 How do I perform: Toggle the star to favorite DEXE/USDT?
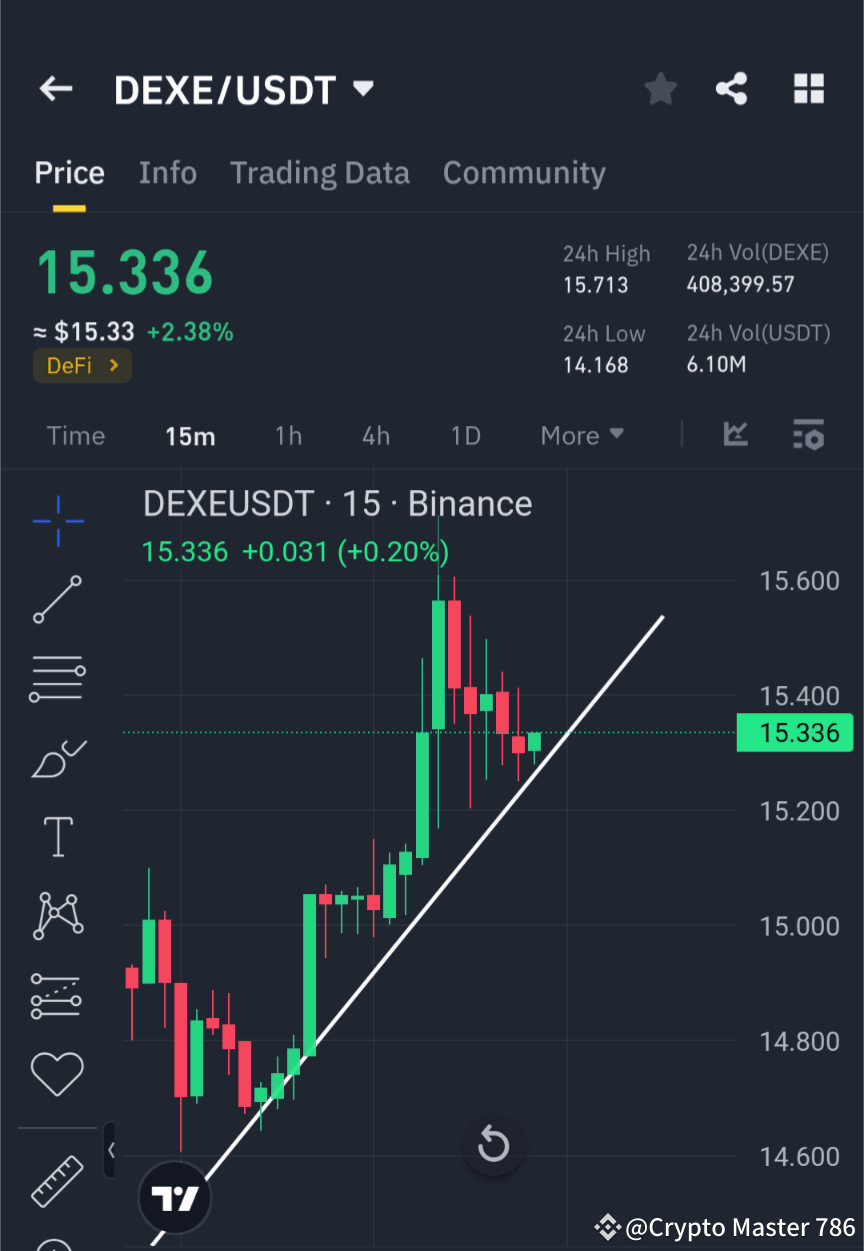coord(660,89)
